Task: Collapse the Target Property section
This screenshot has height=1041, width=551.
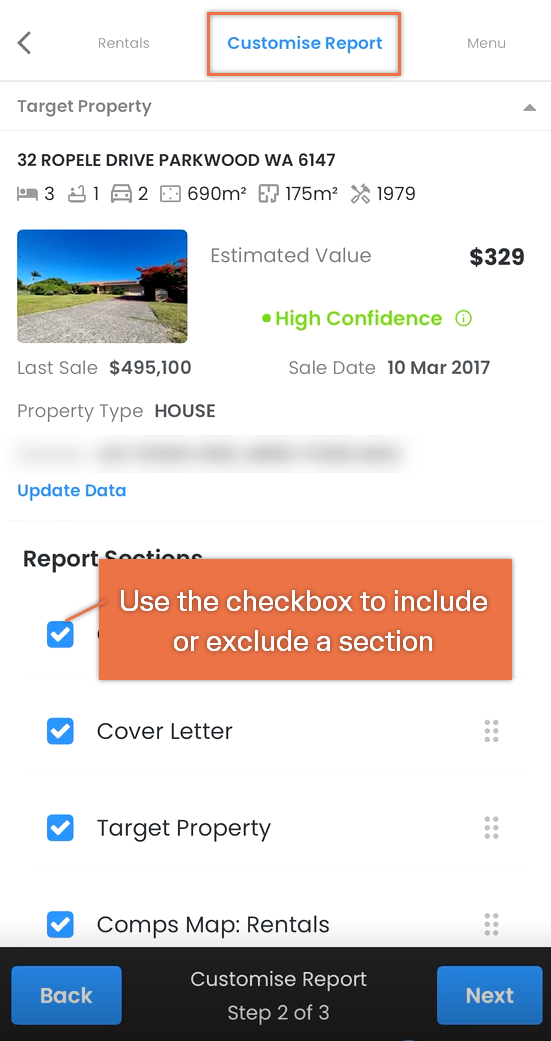Action: [x=529, y=107]
